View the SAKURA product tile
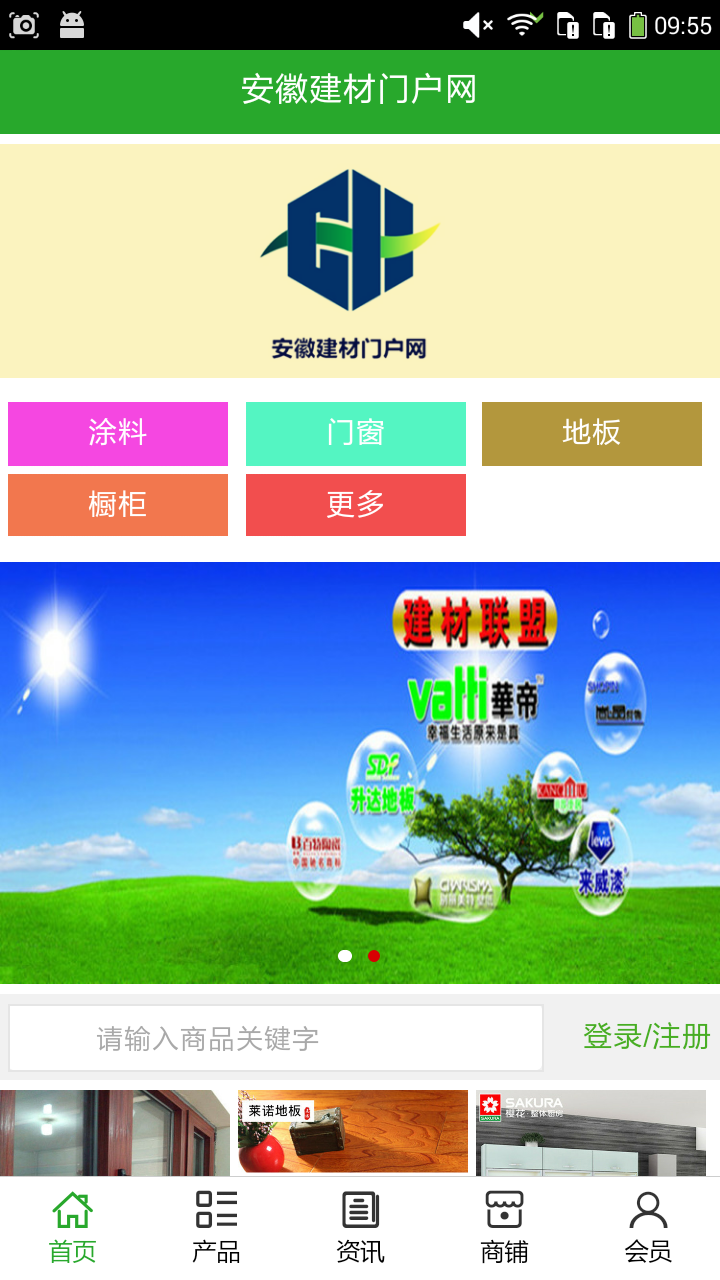 pos(590,1133)
